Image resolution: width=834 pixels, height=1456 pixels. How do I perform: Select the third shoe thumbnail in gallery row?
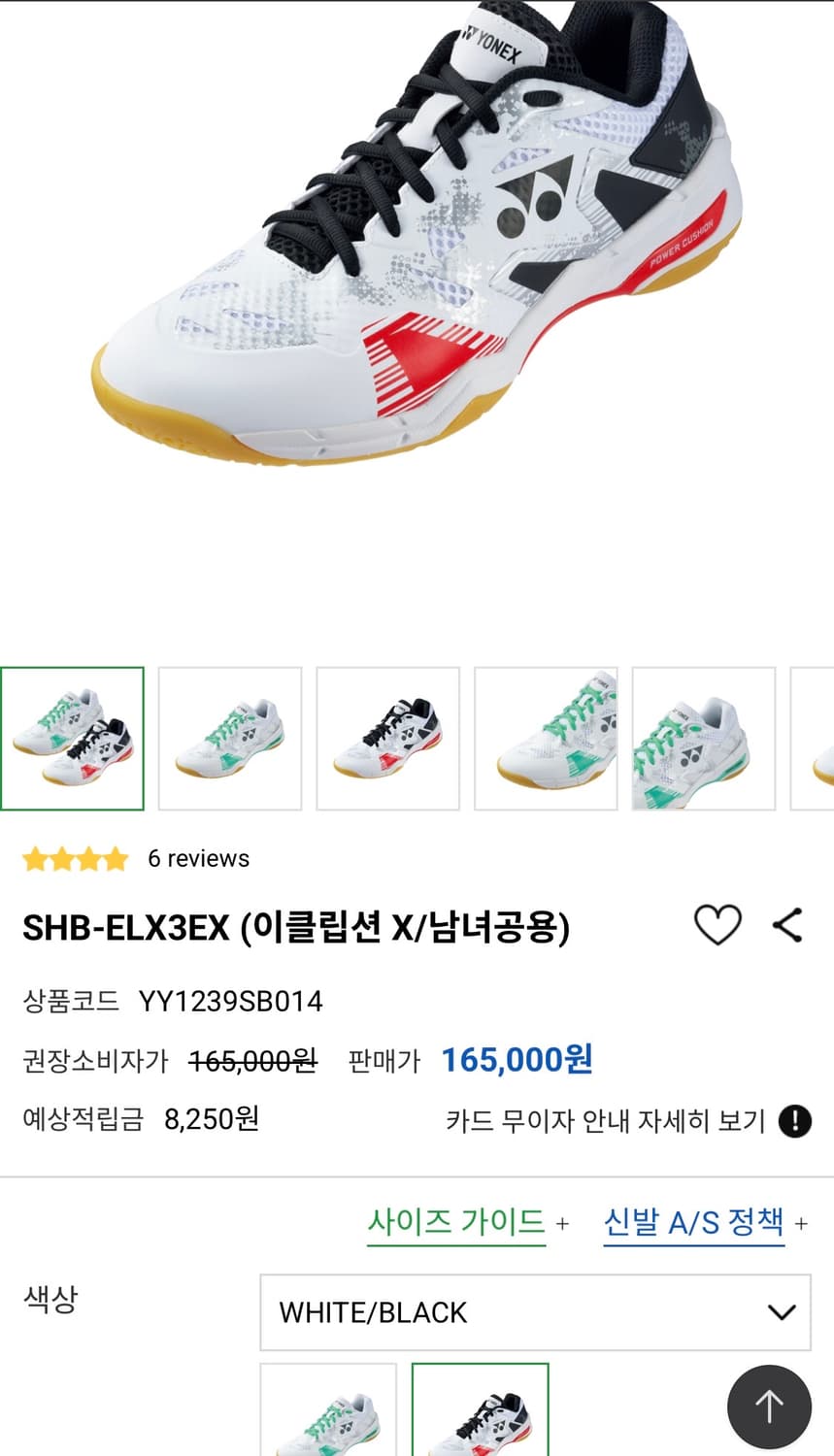point(388,737)
